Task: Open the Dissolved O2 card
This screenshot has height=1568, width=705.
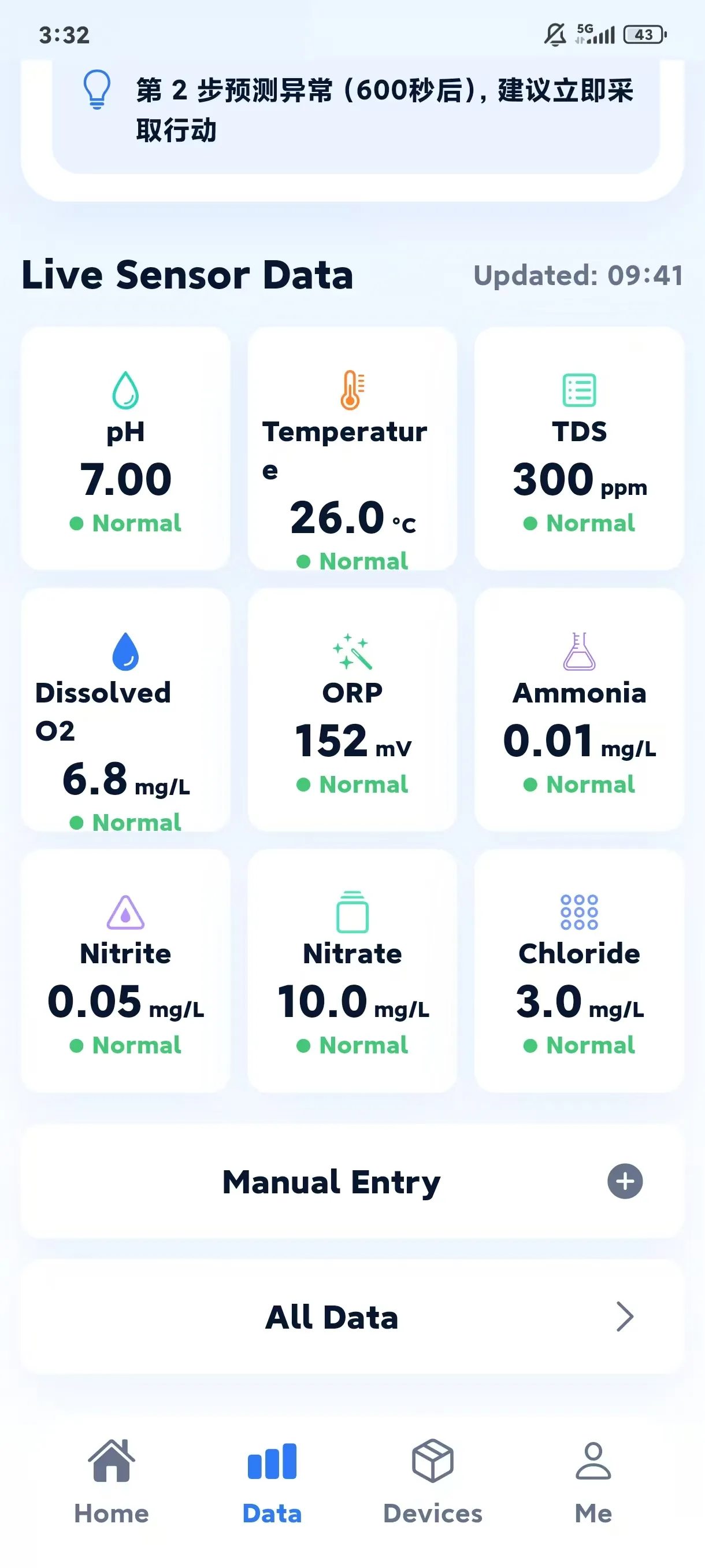Action: click(x=125, y=709)
